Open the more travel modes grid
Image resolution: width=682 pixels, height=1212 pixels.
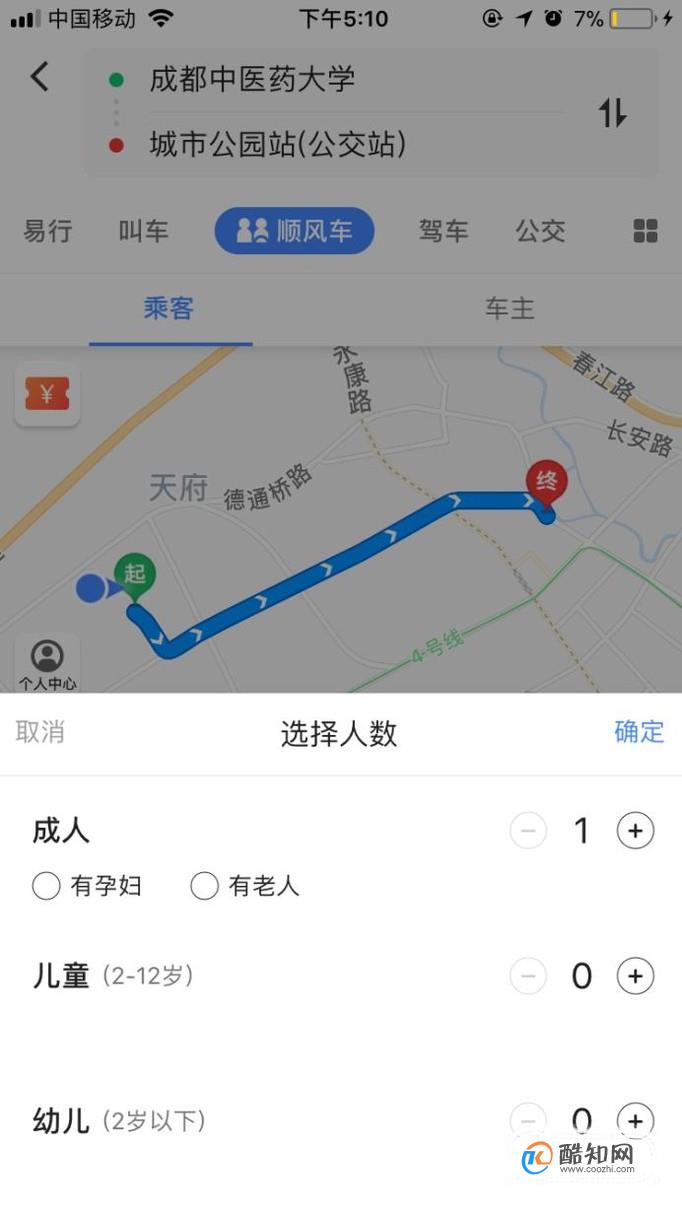point(645,231)
